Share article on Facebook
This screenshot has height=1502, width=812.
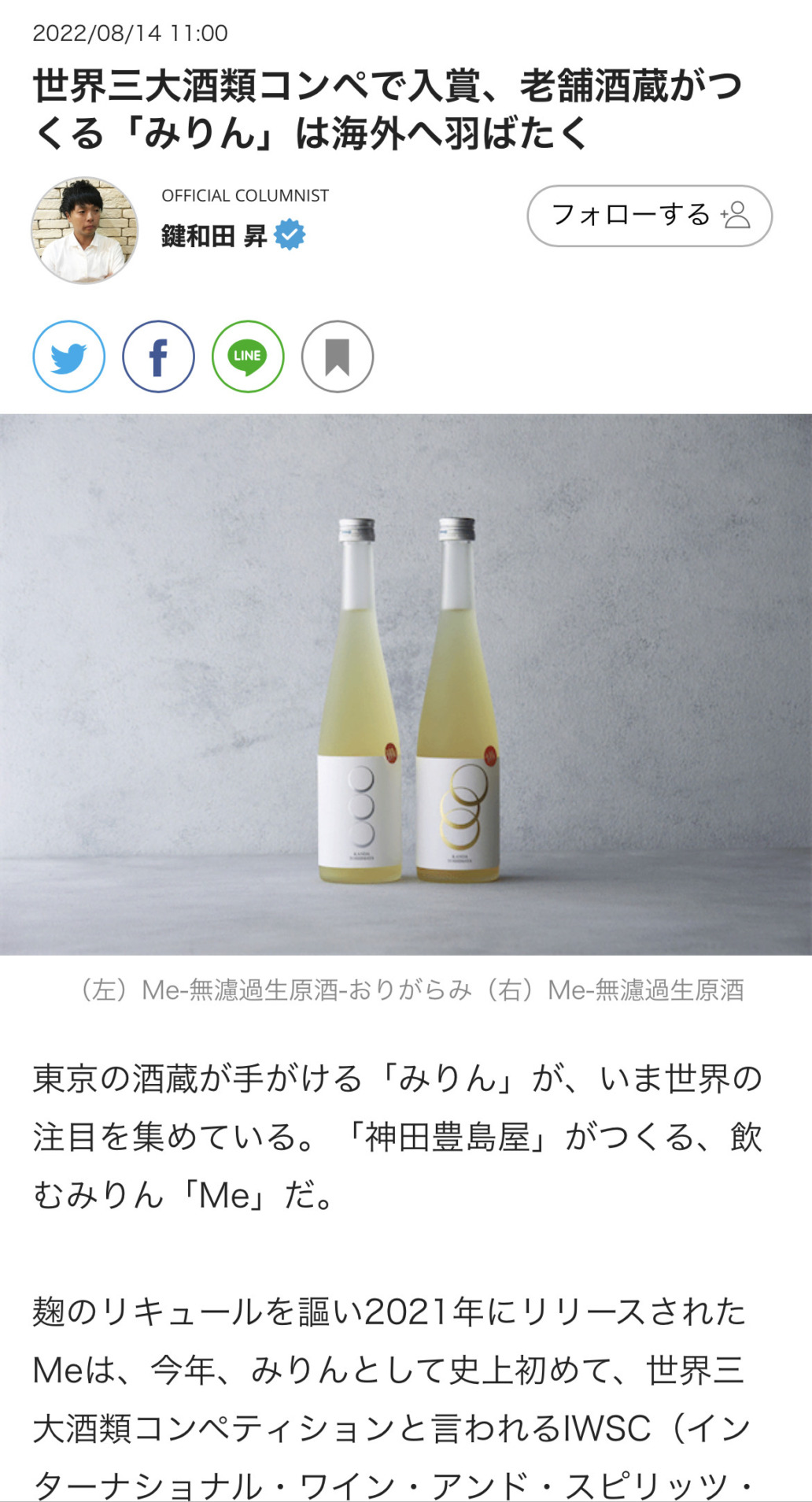(x=158, y=357)
